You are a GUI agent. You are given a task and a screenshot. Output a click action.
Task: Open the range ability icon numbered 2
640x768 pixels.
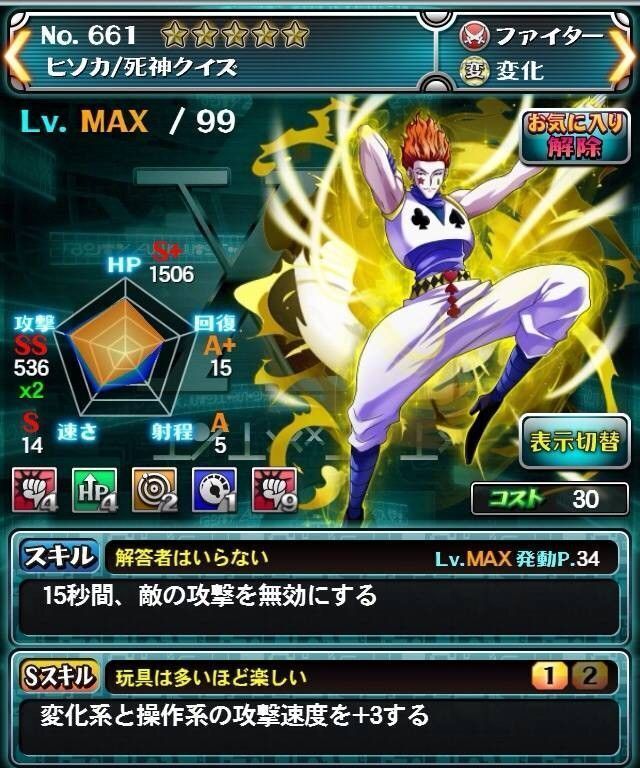154,489
